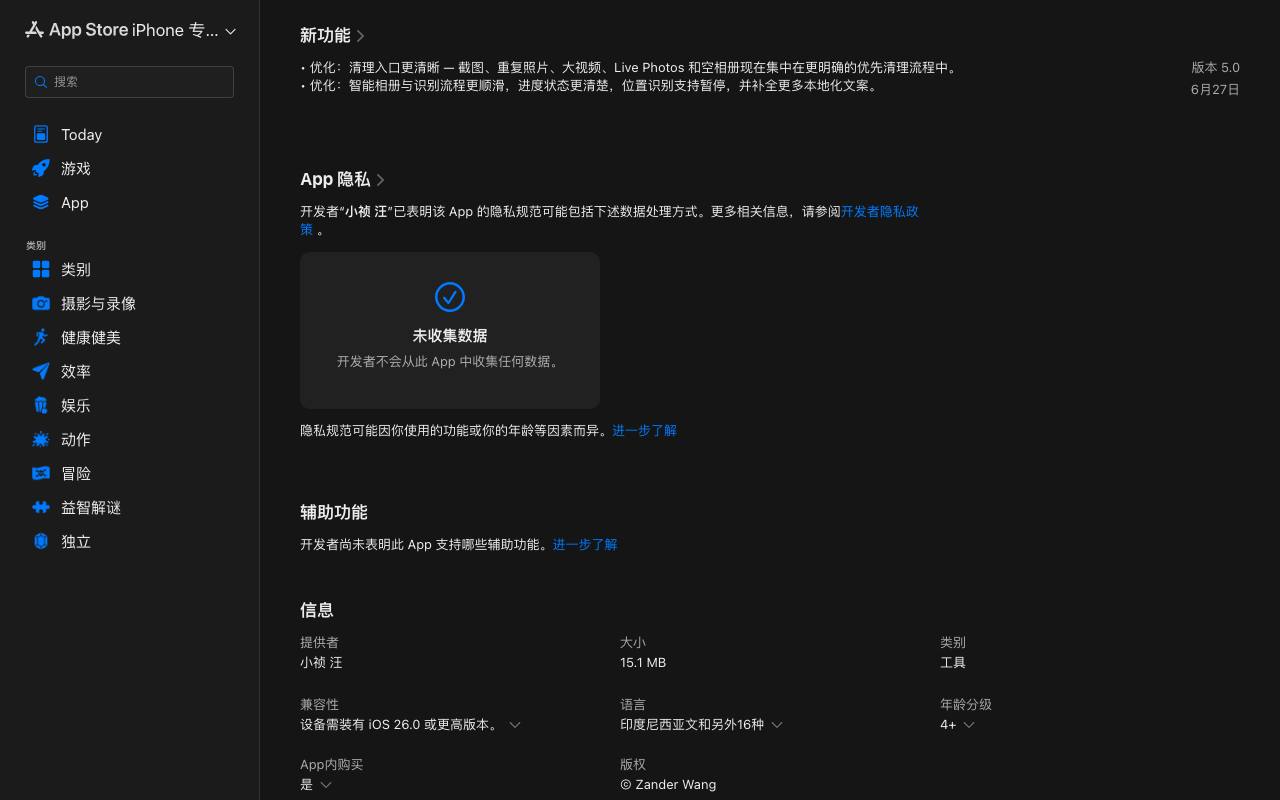Tap 进一步了解 under 辅助功能
Screen dimensions: 1280x800
click(585, 545)
